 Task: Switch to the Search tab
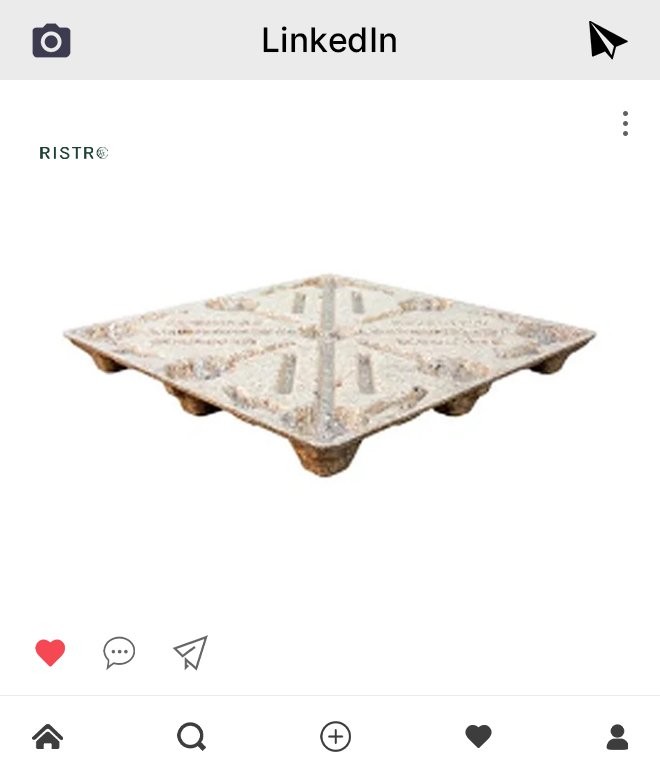[x=191, y=737]
